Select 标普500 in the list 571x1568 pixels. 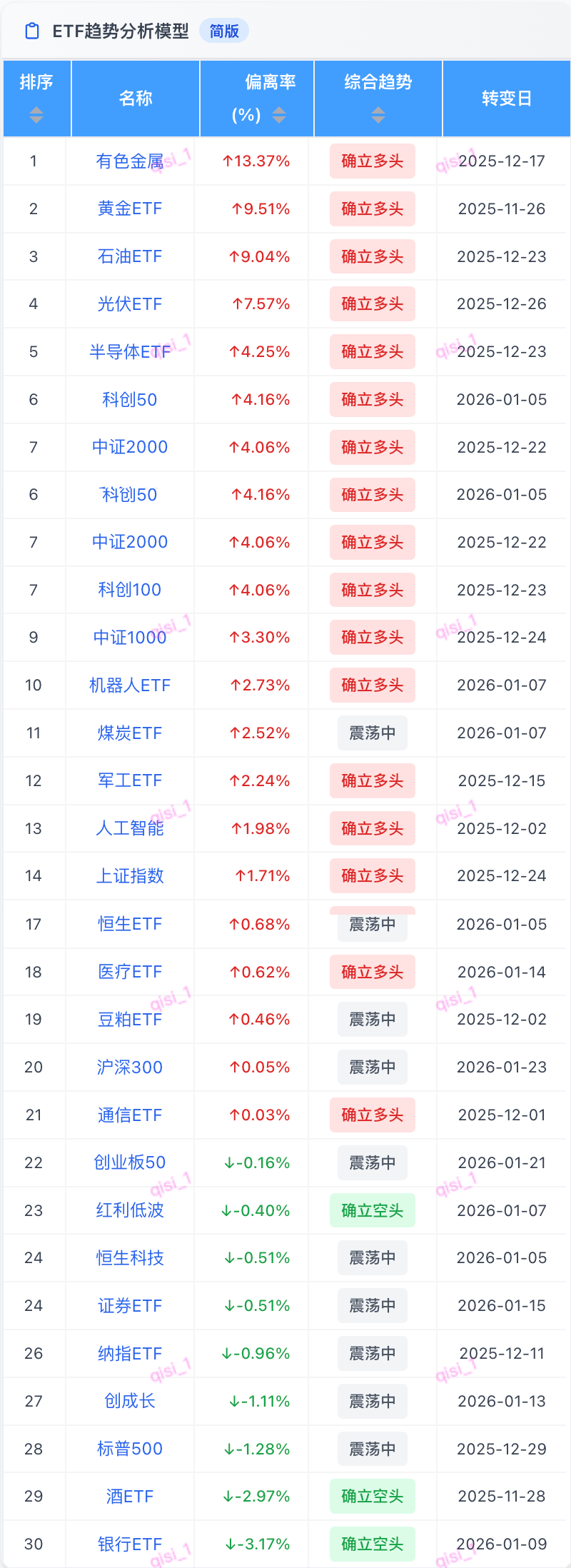(130, 1449)
